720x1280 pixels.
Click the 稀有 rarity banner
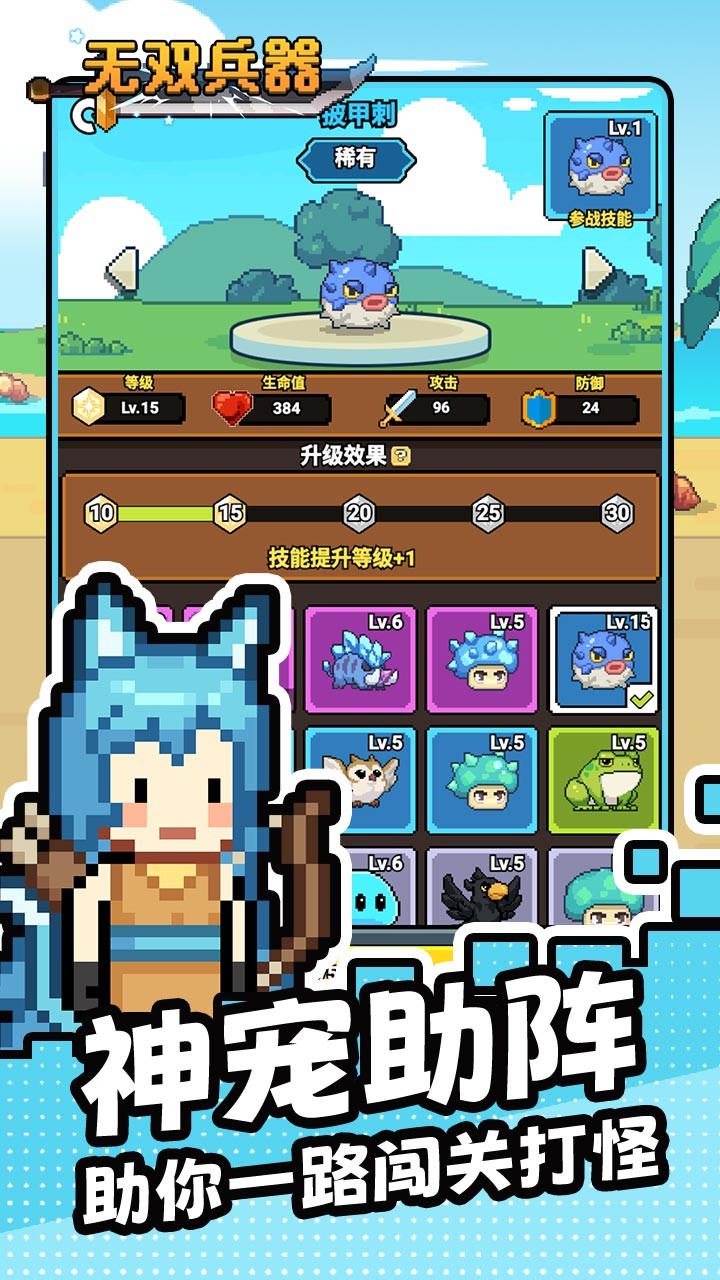tap(357, 158)
